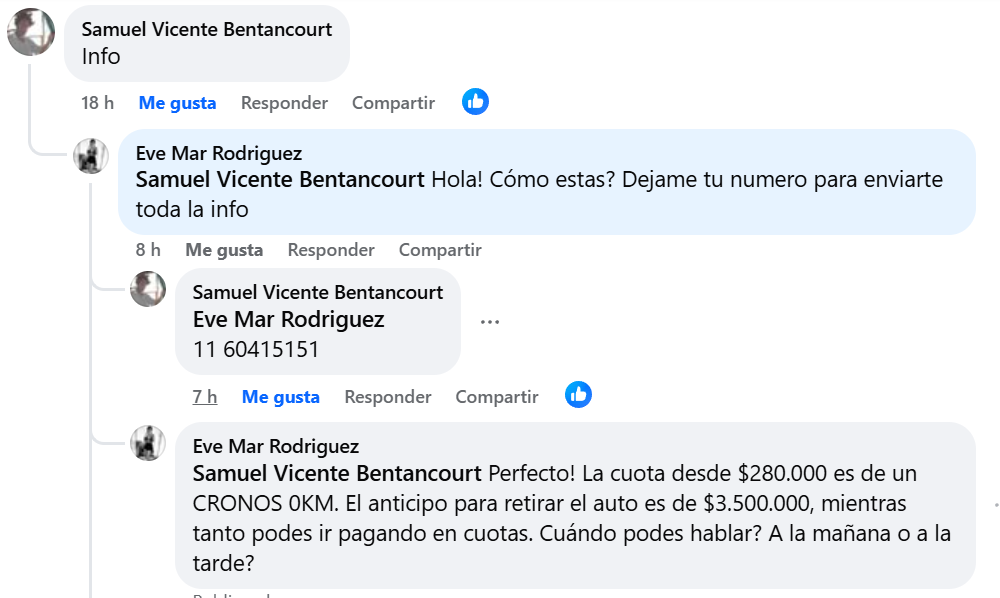The height and width of the screenshot is (598, 1000).
Task: Reply to Samuel's "Info" comment
Action: pos(284,102)
